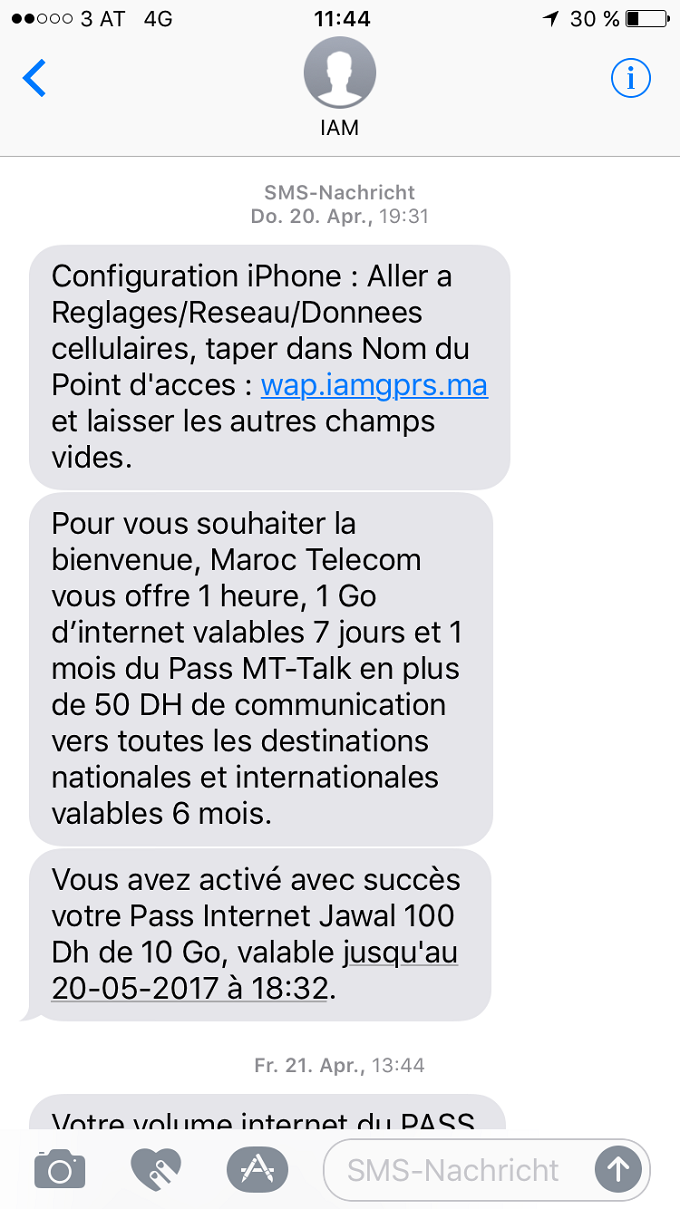Open conversation details via info icon

(631, 78)
